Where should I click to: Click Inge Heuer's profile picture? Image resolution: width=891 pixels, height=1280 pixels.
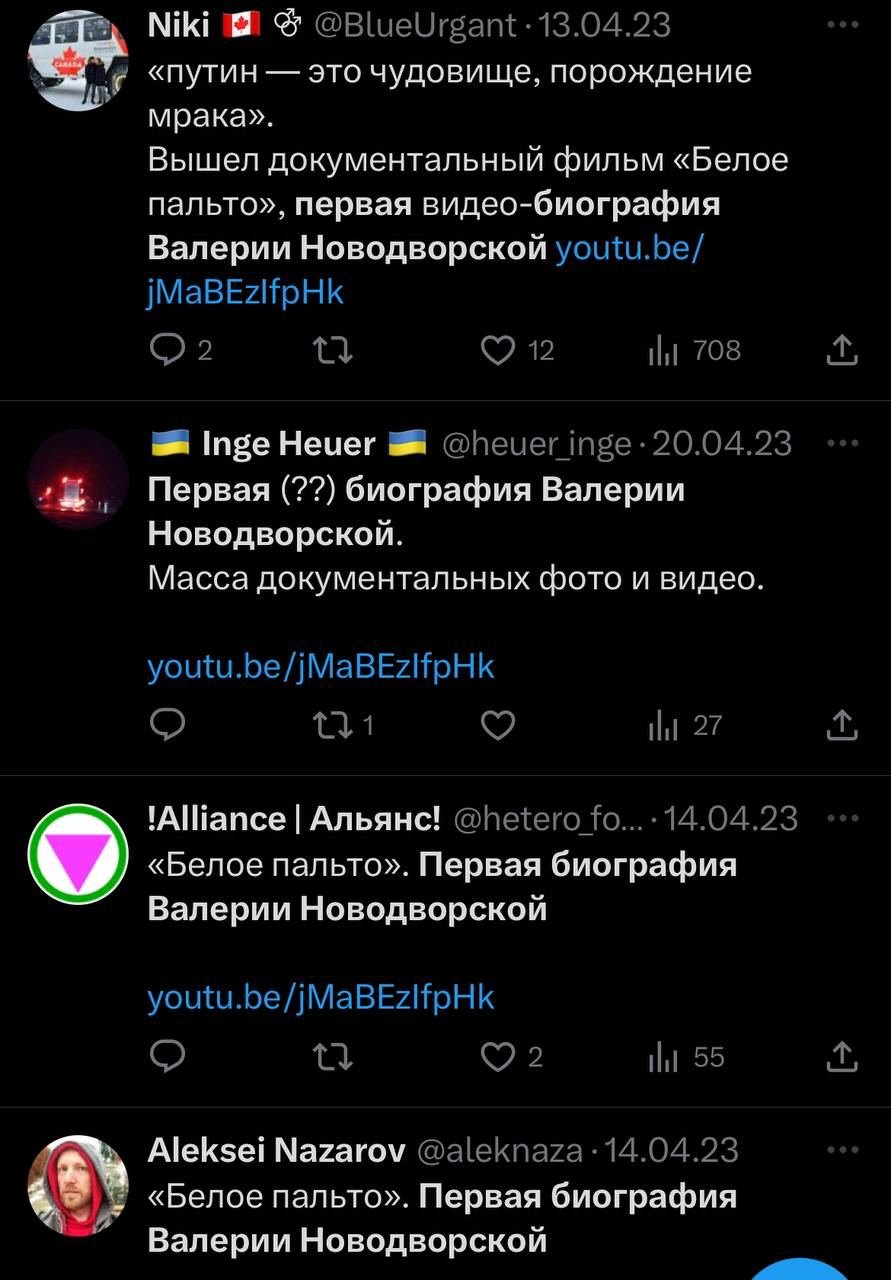[77, 479]
